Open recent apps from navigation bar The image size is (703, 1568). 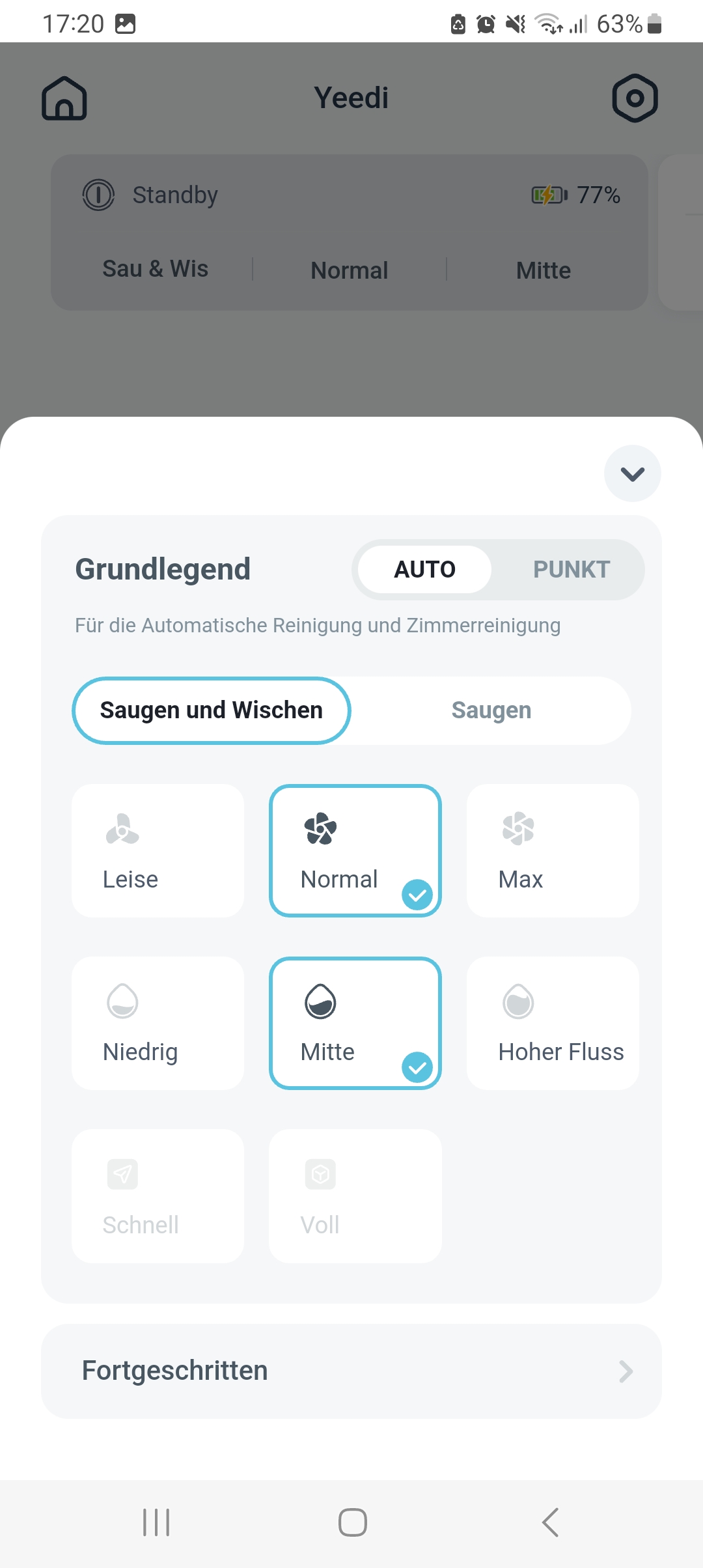(x=156, y=1522)
